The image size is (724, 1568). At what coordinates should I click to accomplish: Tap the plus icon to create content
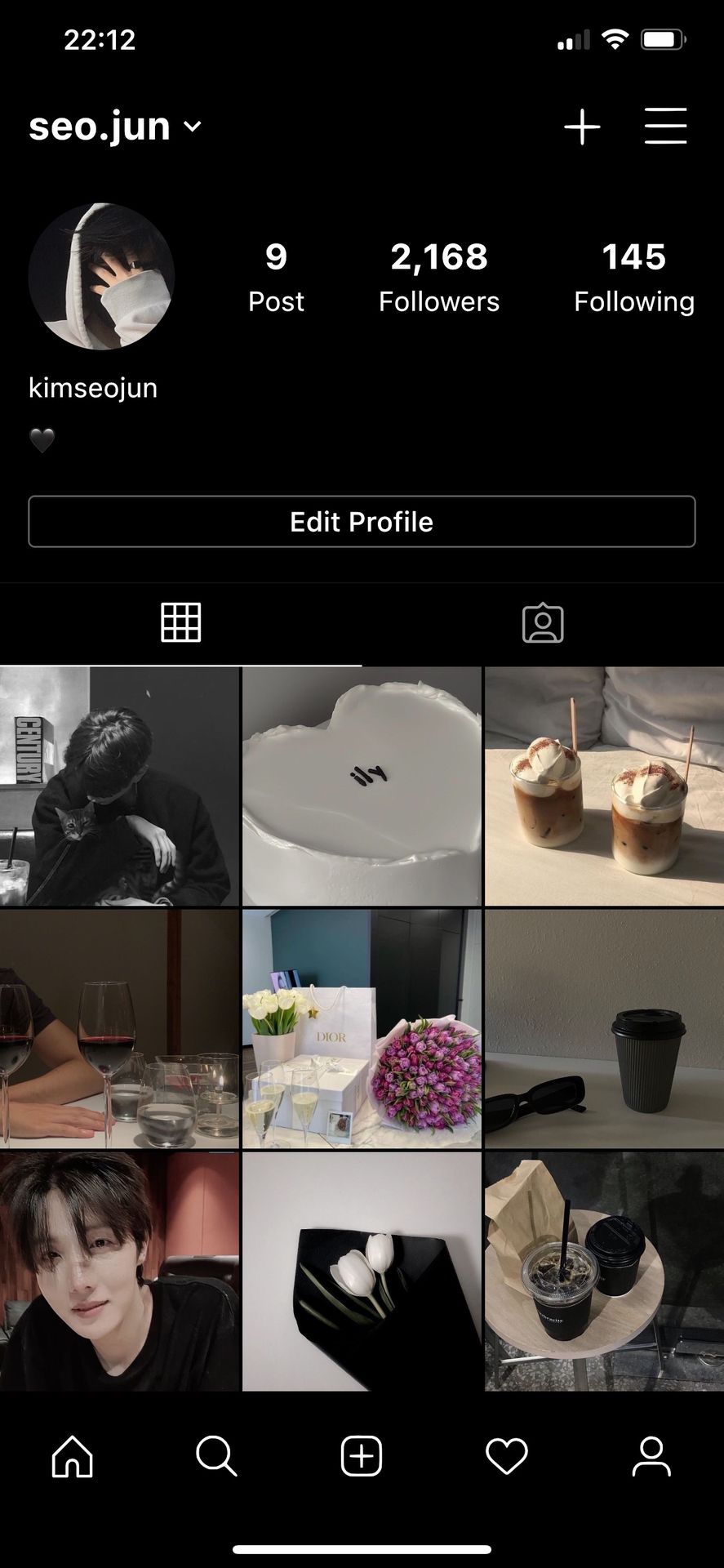coord(582,127)
